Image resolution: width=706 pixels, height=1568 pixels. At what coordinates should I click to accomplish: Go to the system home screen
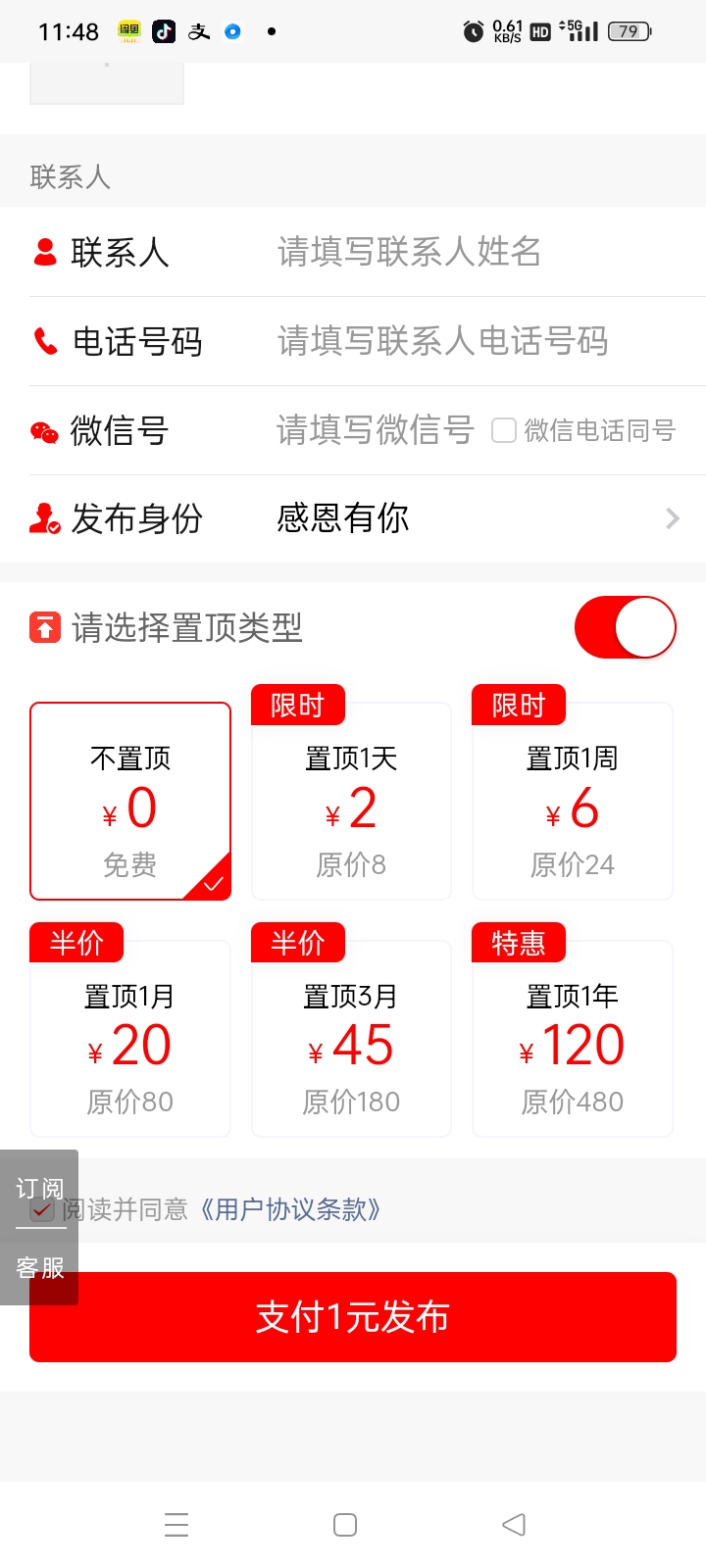pos(345,1525)
